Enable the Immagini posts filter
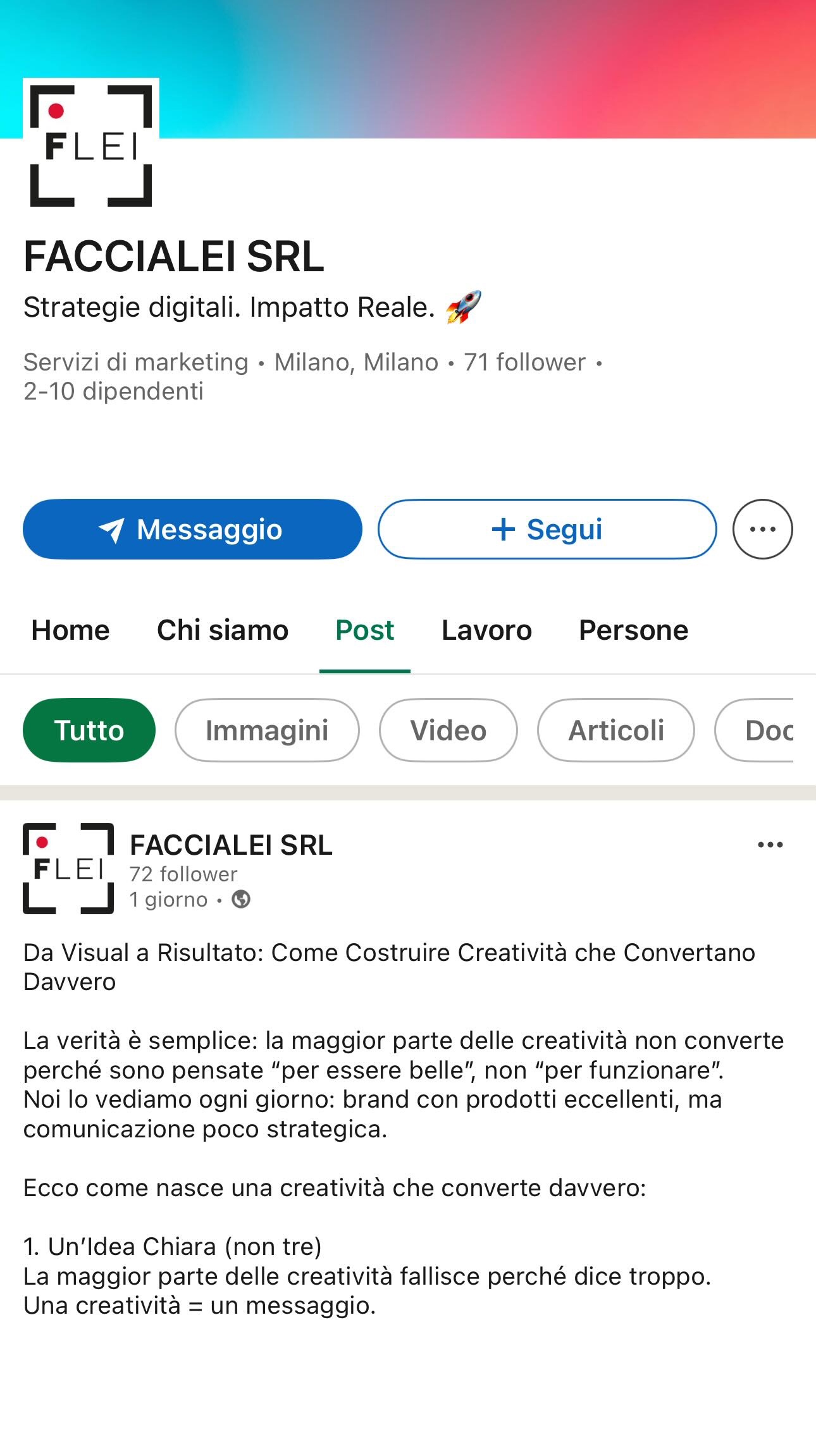Screen dimensions: 816x1456 (x=266, y=730)
